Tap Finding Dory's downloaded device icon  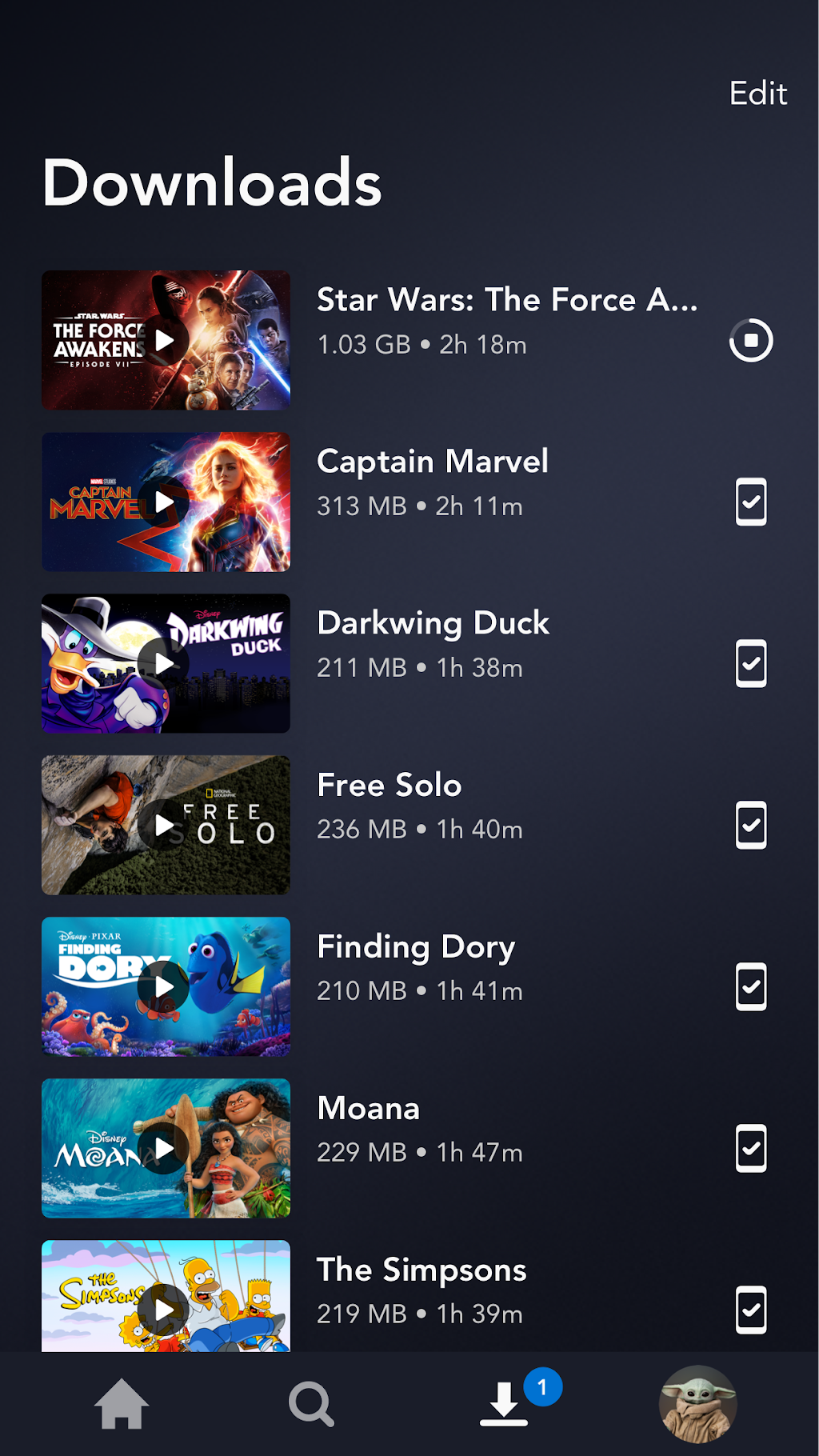[750, 987]
